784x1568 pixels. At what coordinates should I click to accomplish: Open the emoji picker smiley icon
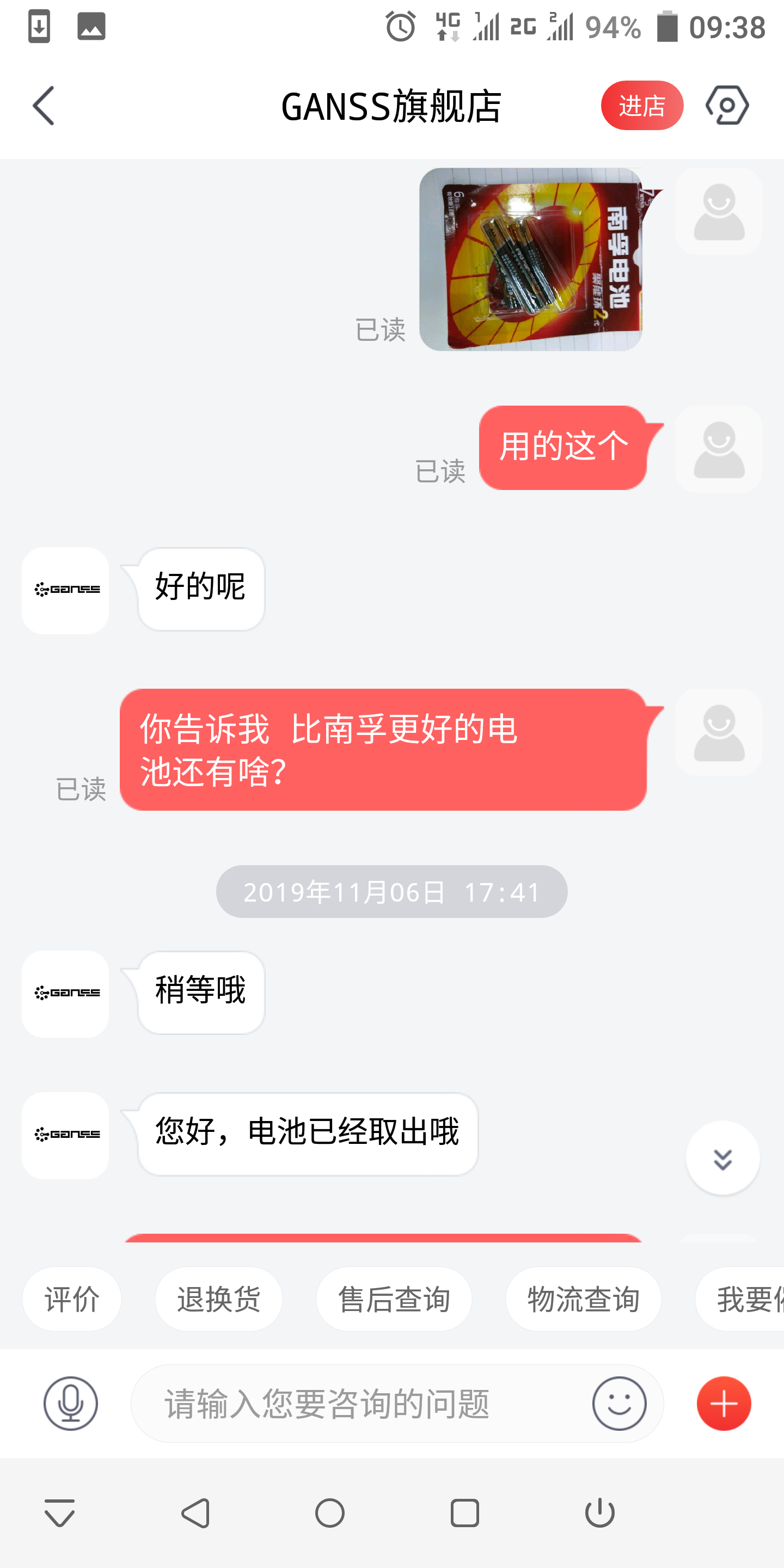[619, 1403]
